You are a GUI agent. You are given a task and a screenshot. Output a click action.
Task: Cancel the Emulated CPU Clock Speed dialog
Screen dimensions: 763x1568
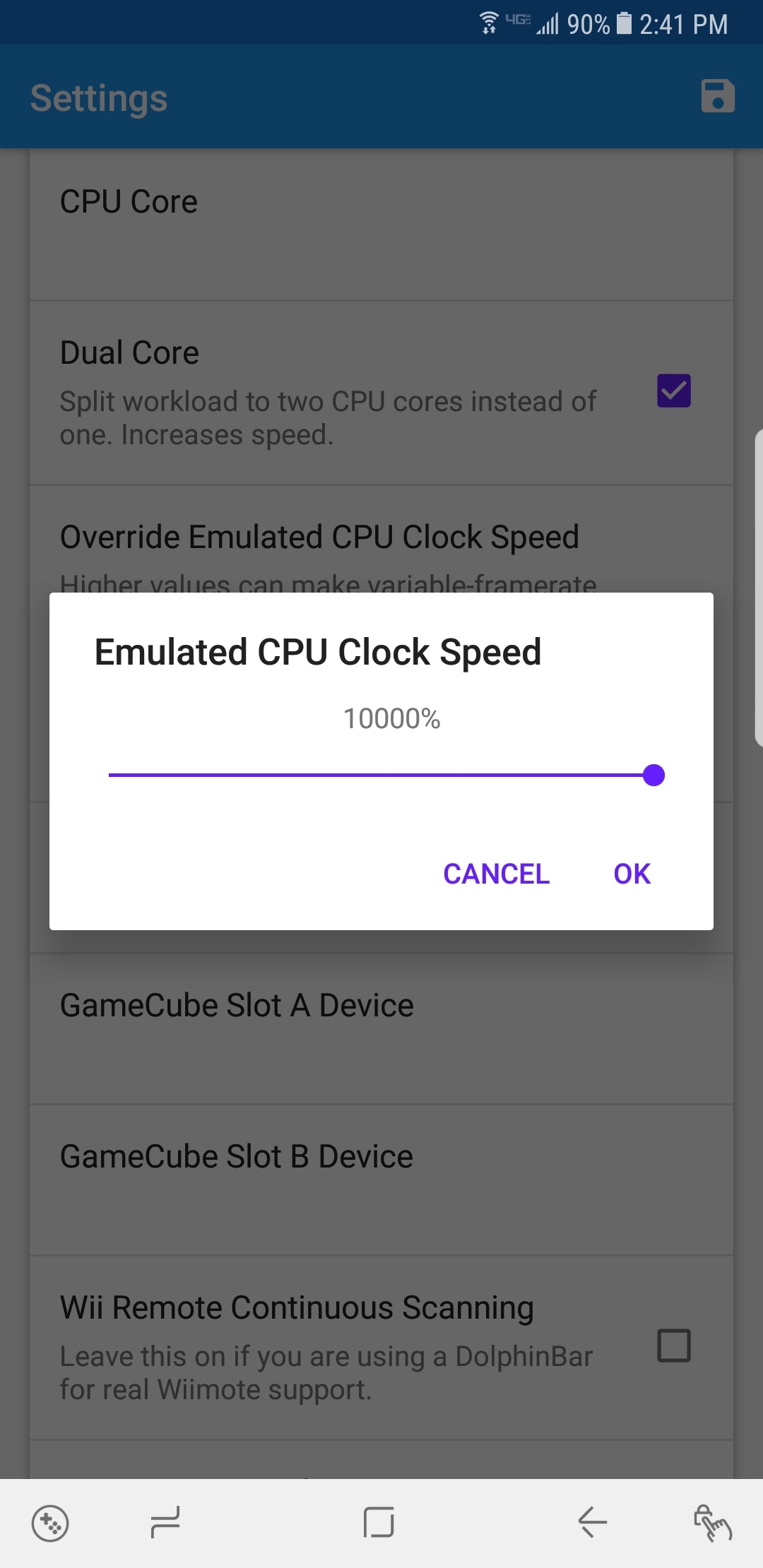(x=496, y=874)
